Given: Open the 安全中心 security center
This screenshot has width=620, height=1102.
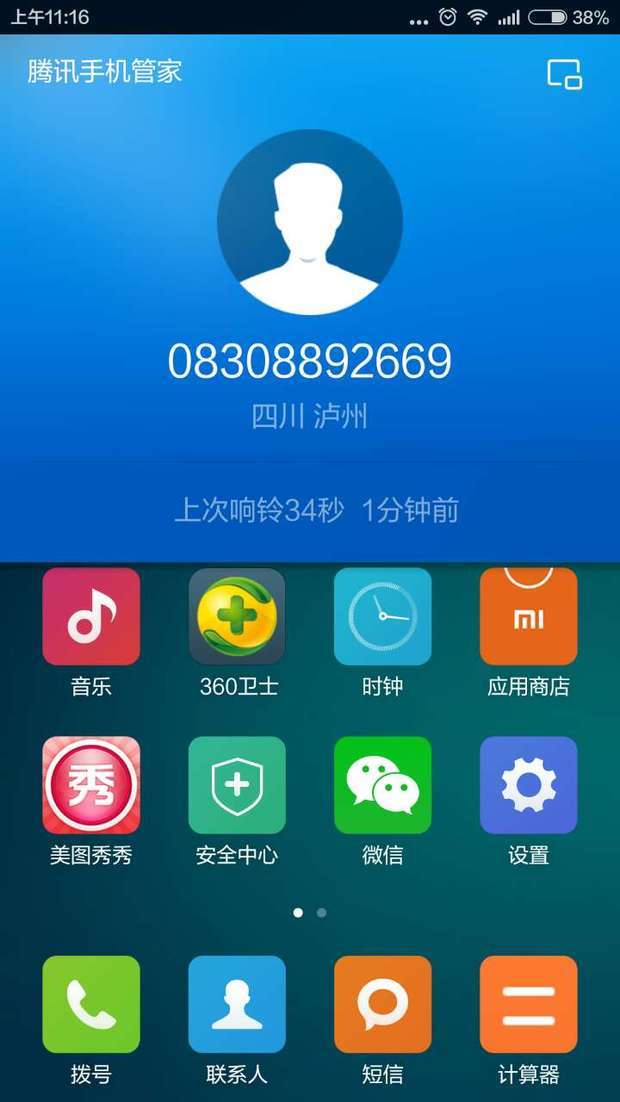Looking at the screenshot, I should point(237,785).
